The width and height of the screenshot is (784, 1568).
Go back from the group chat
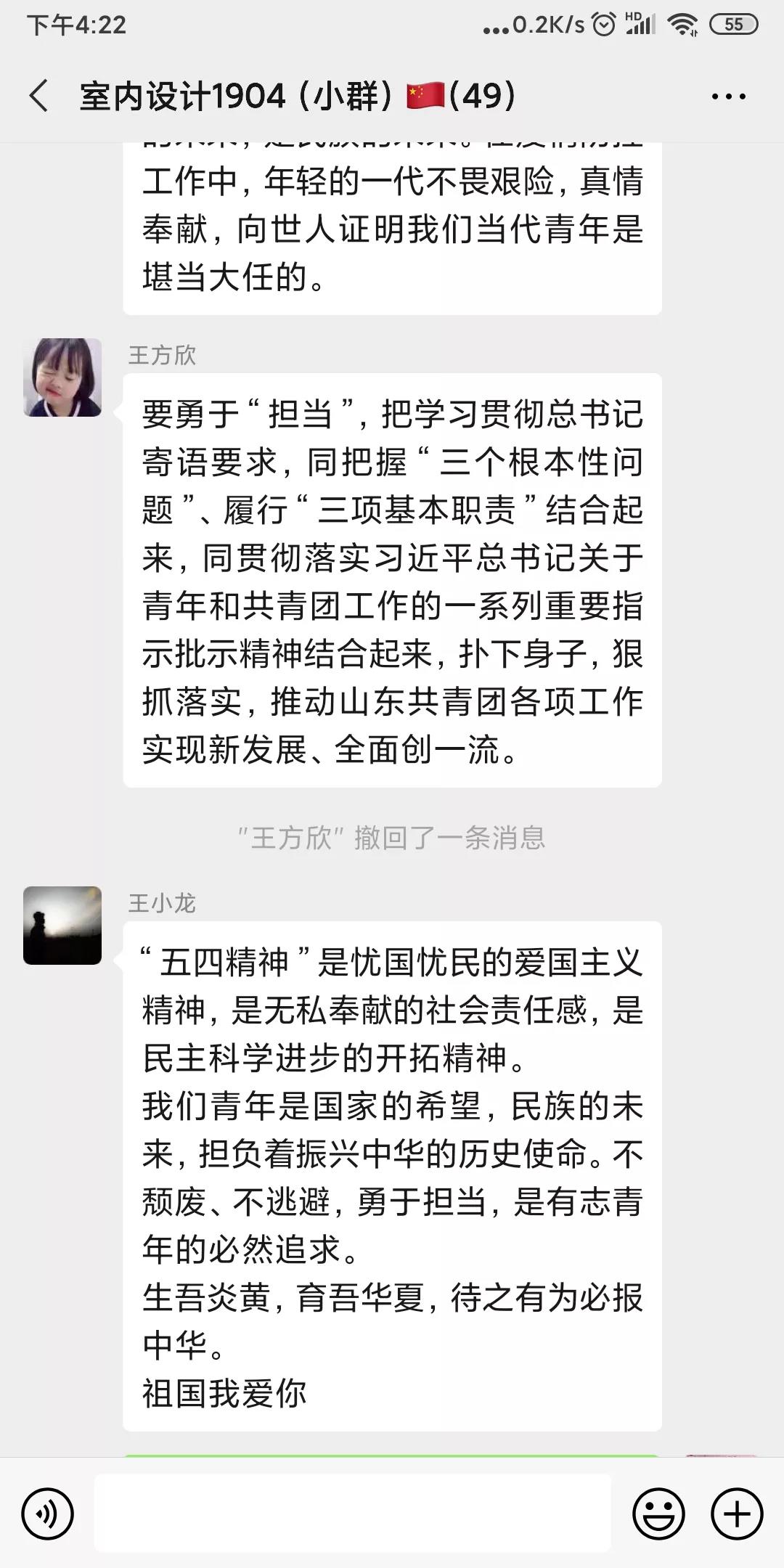[39, 96]
